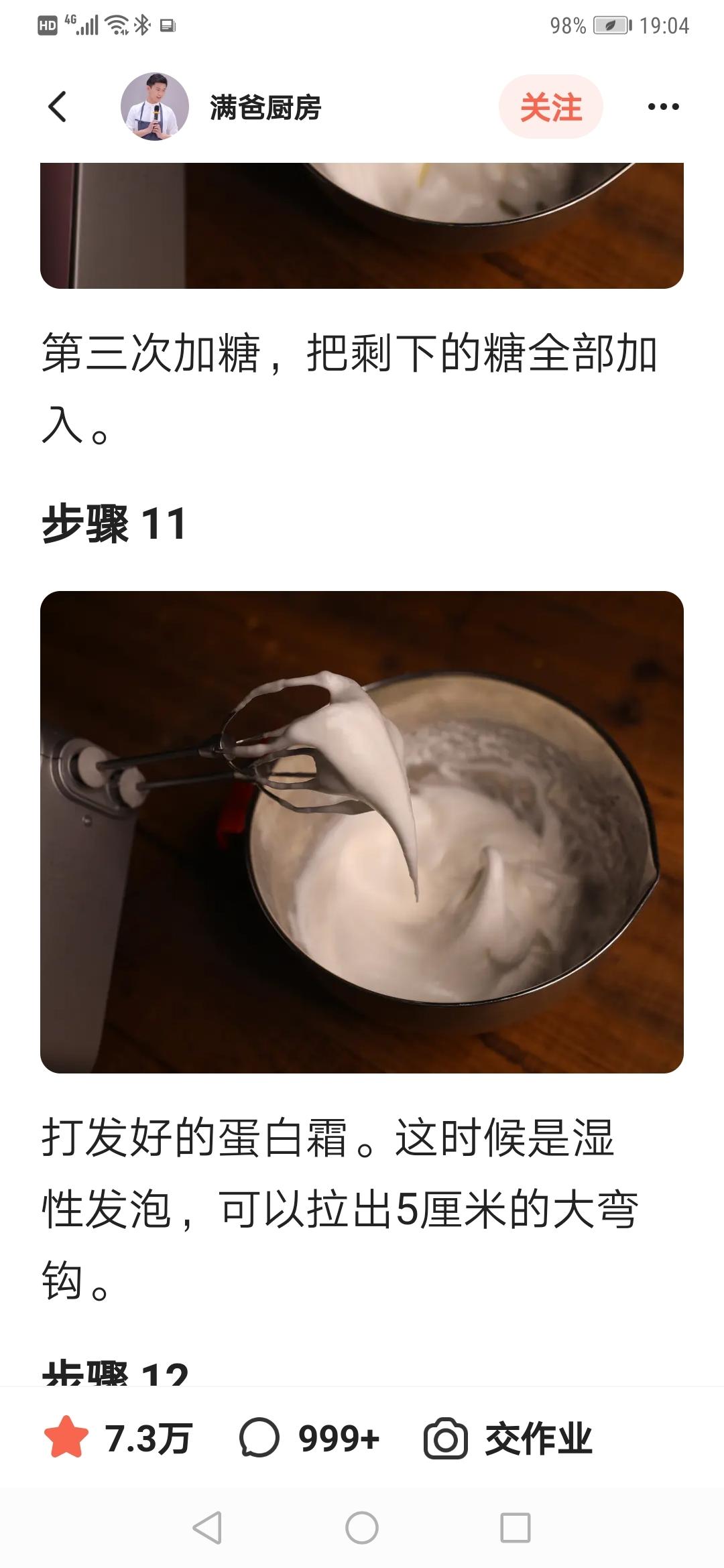The height and width of the screenshot is (1568, 724).
Task: Tap the meringue photo under 步骤 11
Action: (362, 831)
